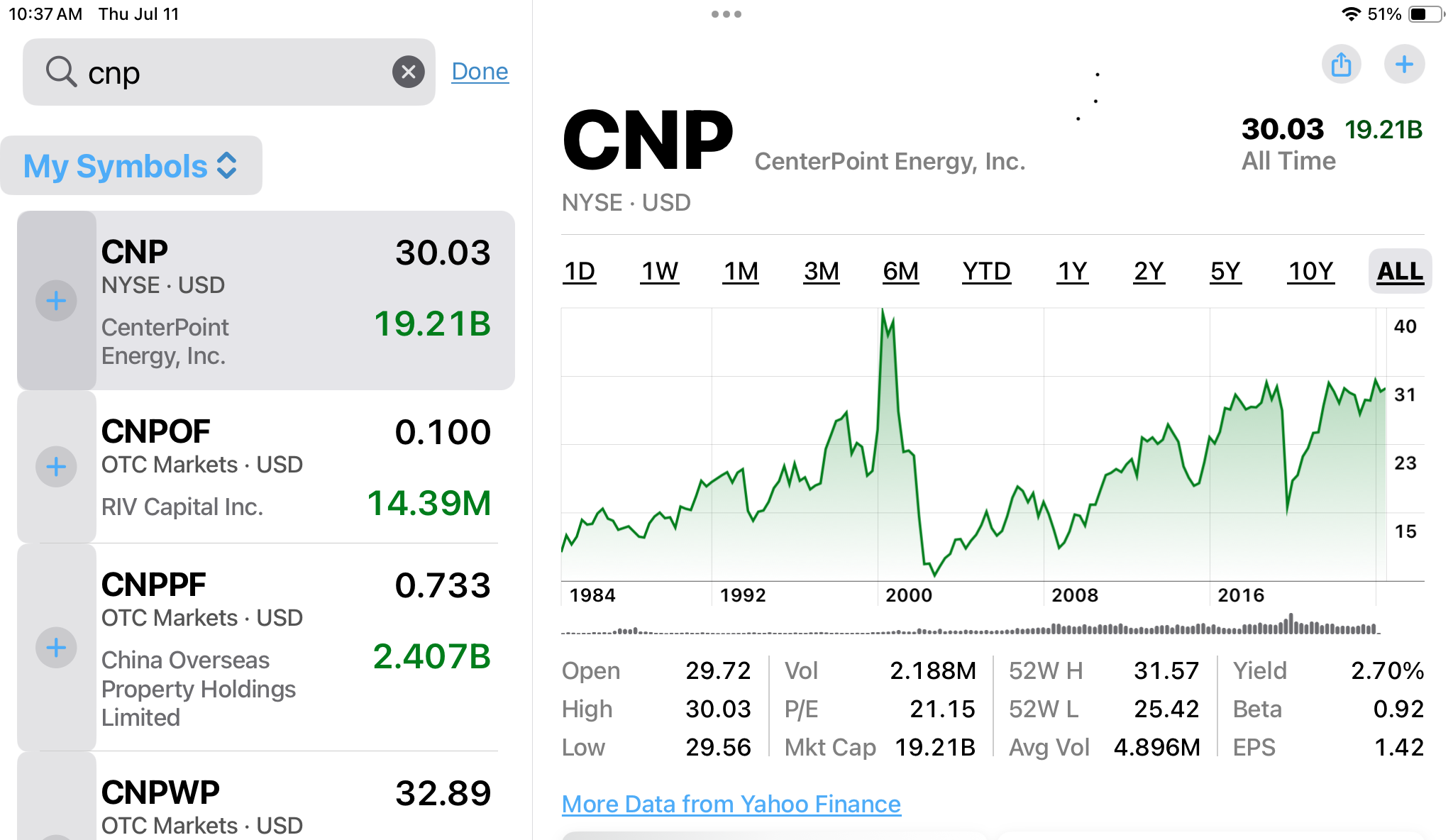Add CNPPF to the watchlist
Image resolution: width=1453 pixels, height=840 pixels.
click(56, 647)
